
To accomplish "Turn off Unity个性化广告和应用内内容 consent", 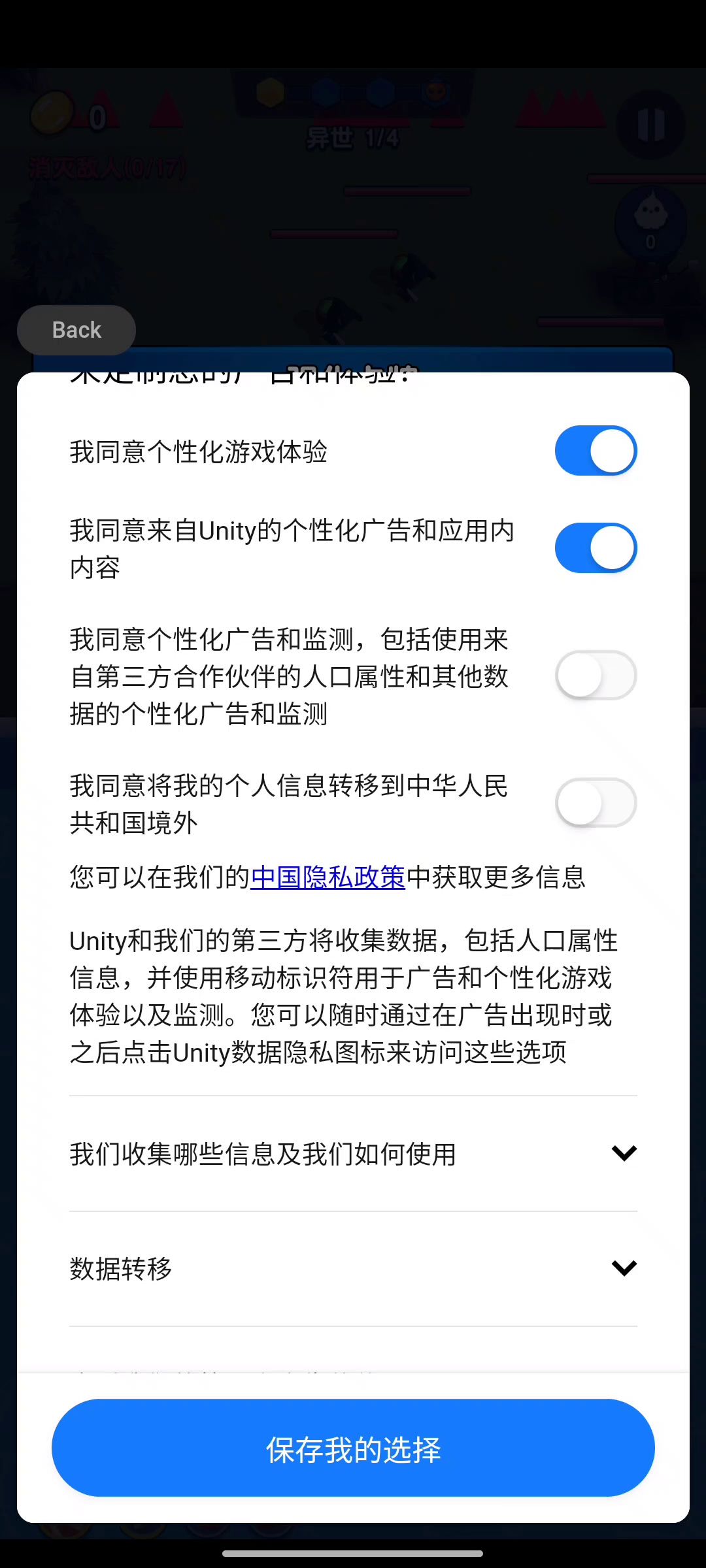I will 596,547.
